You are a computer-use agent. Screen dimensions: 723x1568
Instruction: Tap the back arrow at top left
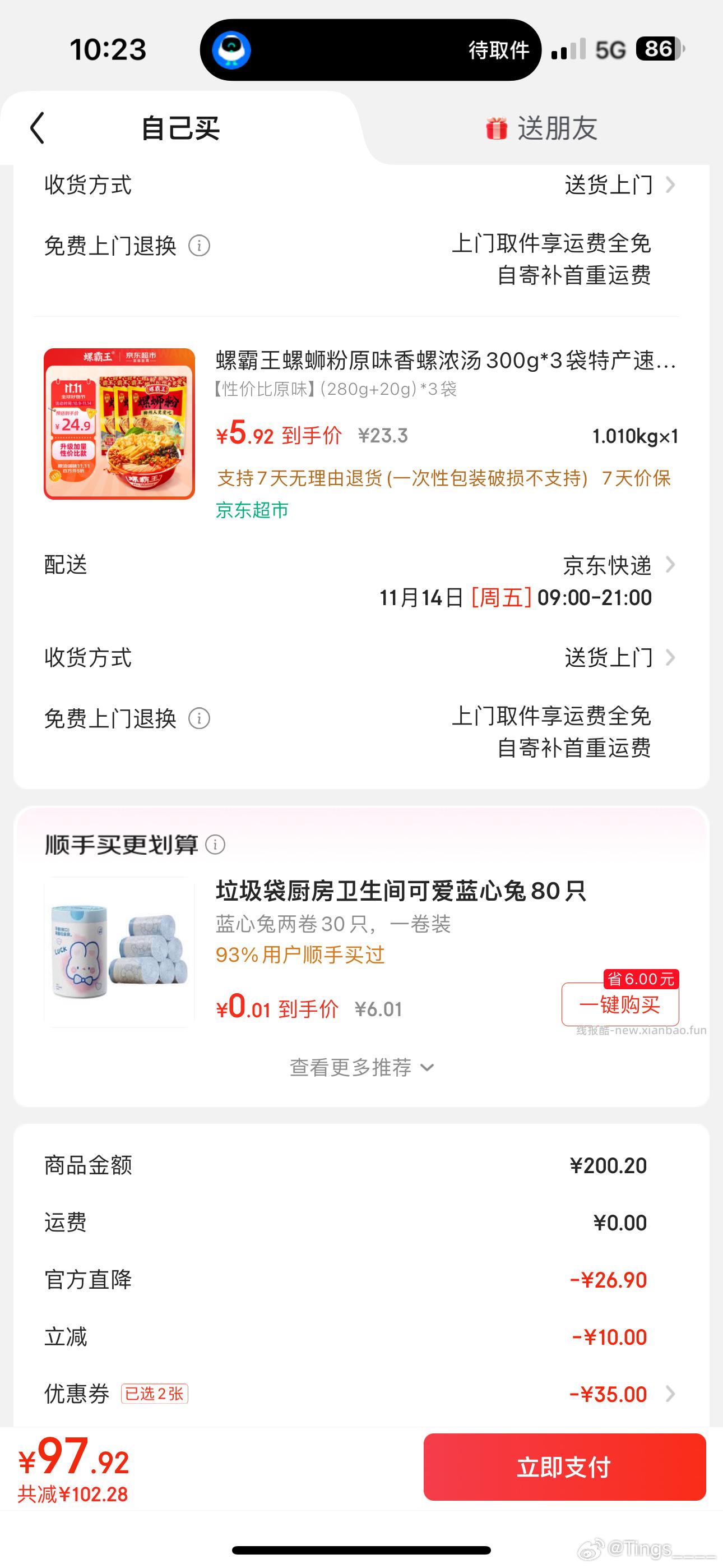(x=38, y=128)
